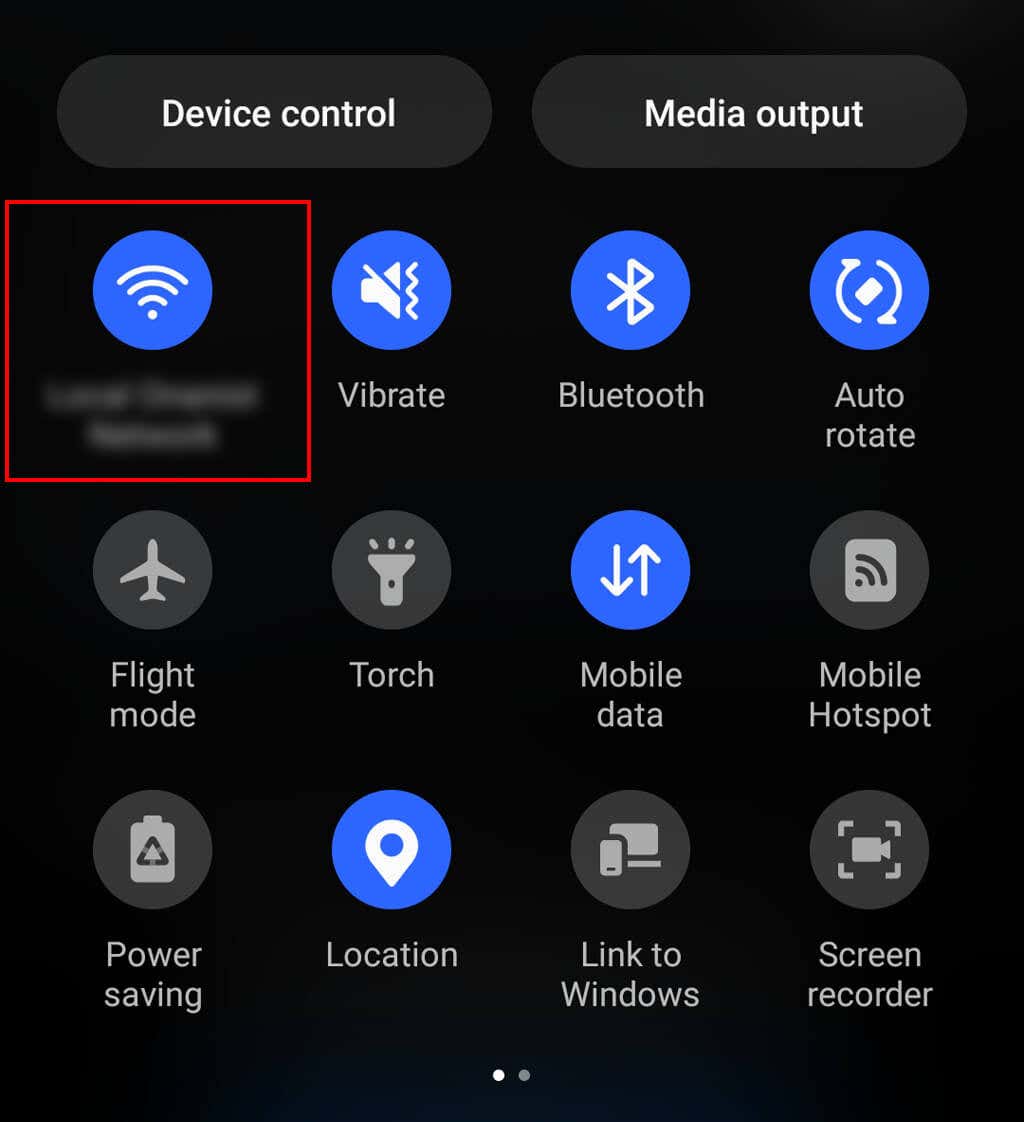Disable Mobile data
1024x1122 pixels.
(631, 569)
